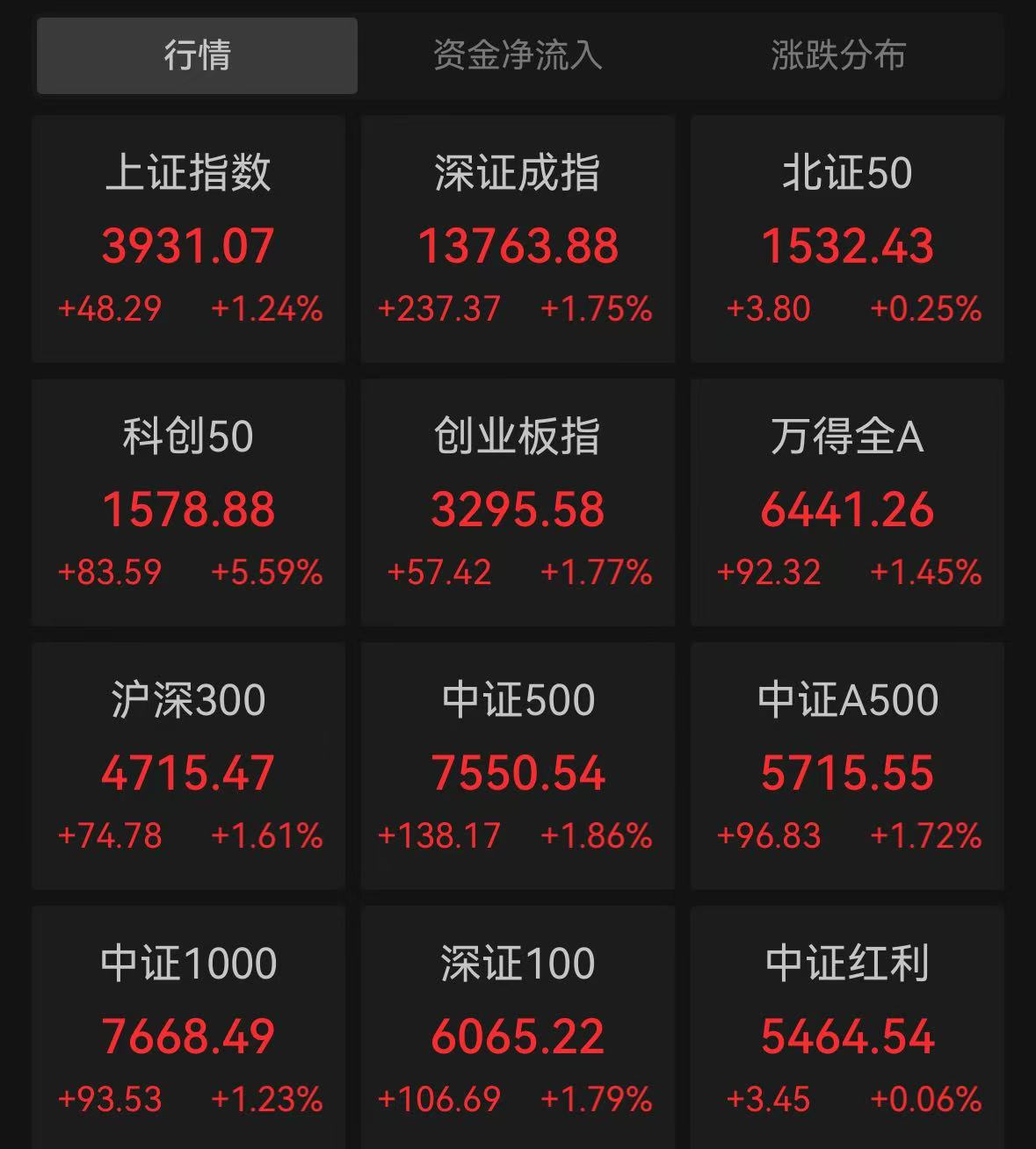
Task: Open 中证1000 index quote
Action: click(188, 1028)
